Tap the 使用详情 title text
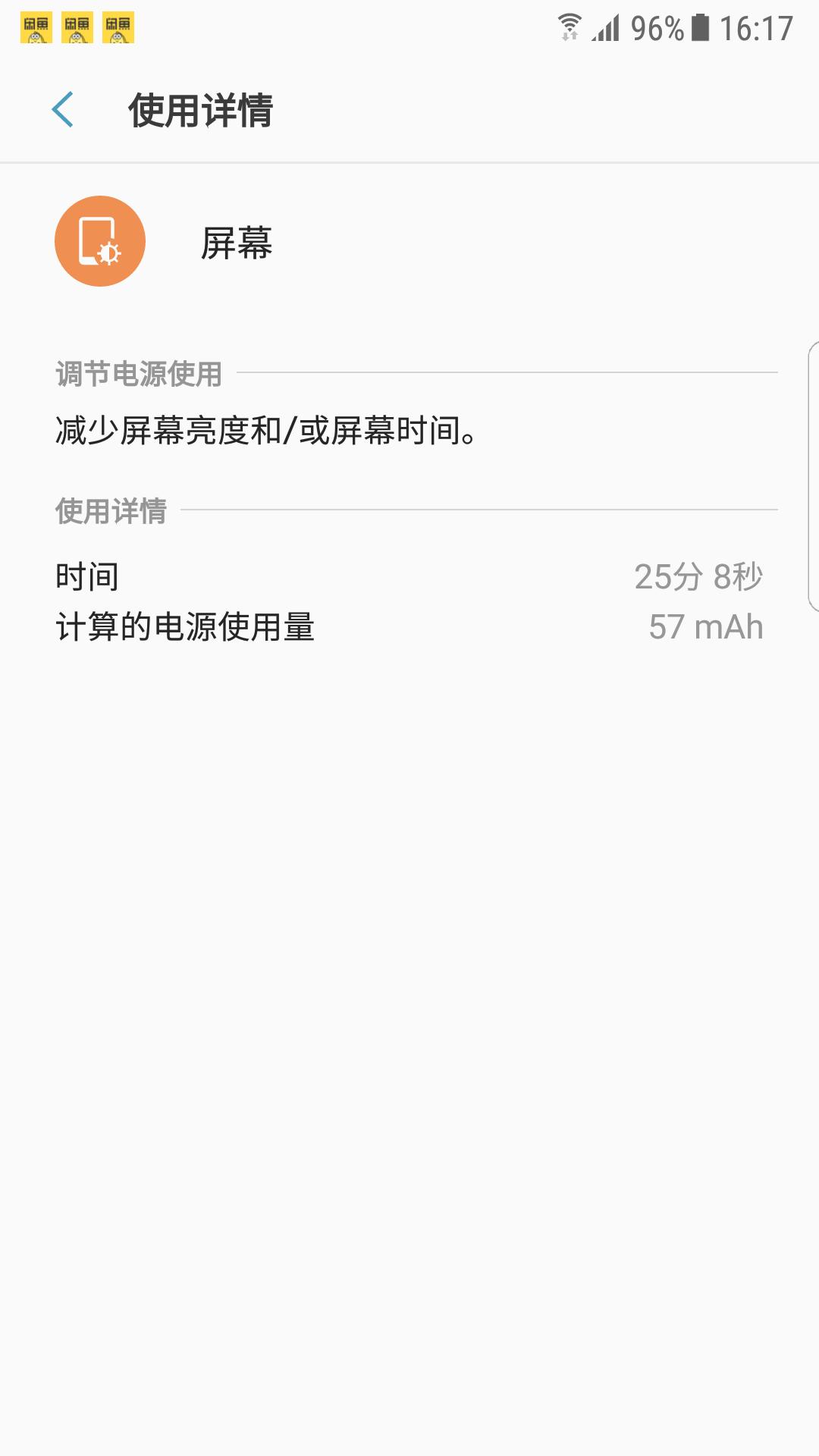Screen dimensions: 819x1456 203,110
